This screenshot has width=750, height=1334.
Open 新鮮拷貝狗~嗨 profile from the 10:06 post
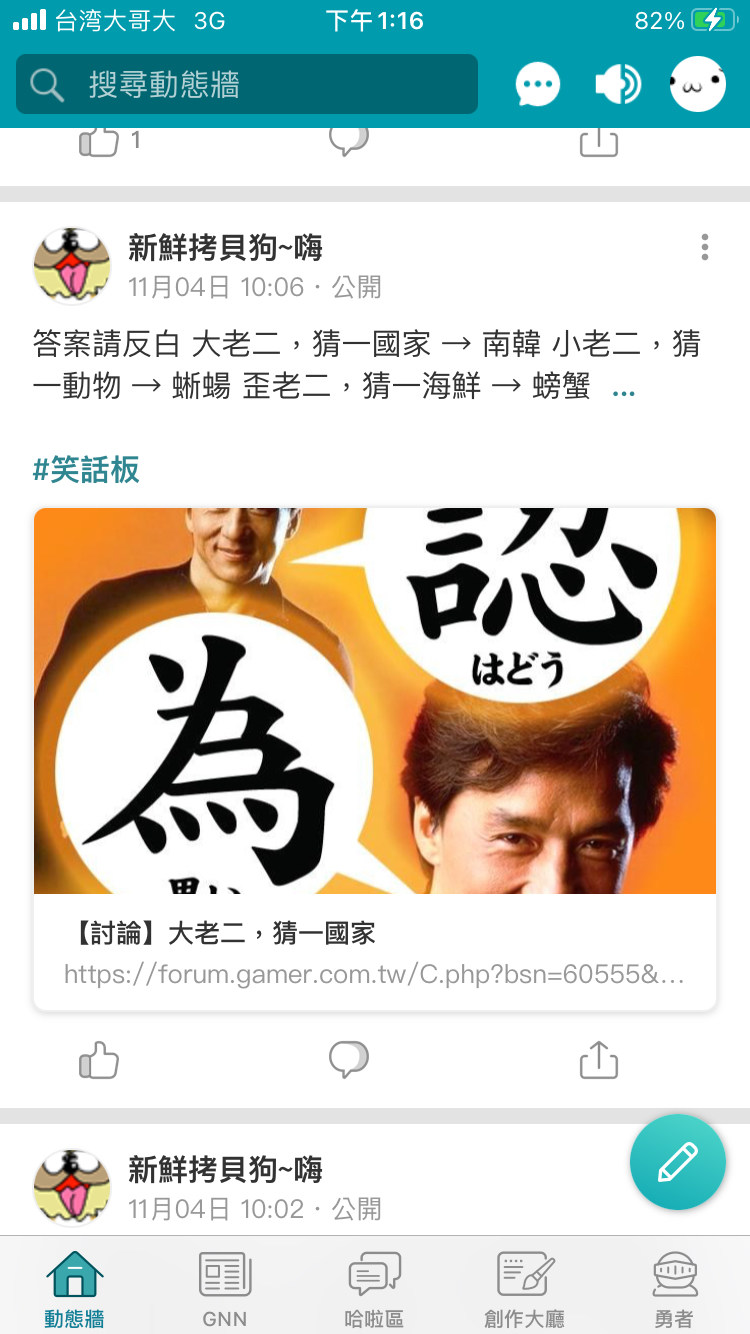coord(225,247)
